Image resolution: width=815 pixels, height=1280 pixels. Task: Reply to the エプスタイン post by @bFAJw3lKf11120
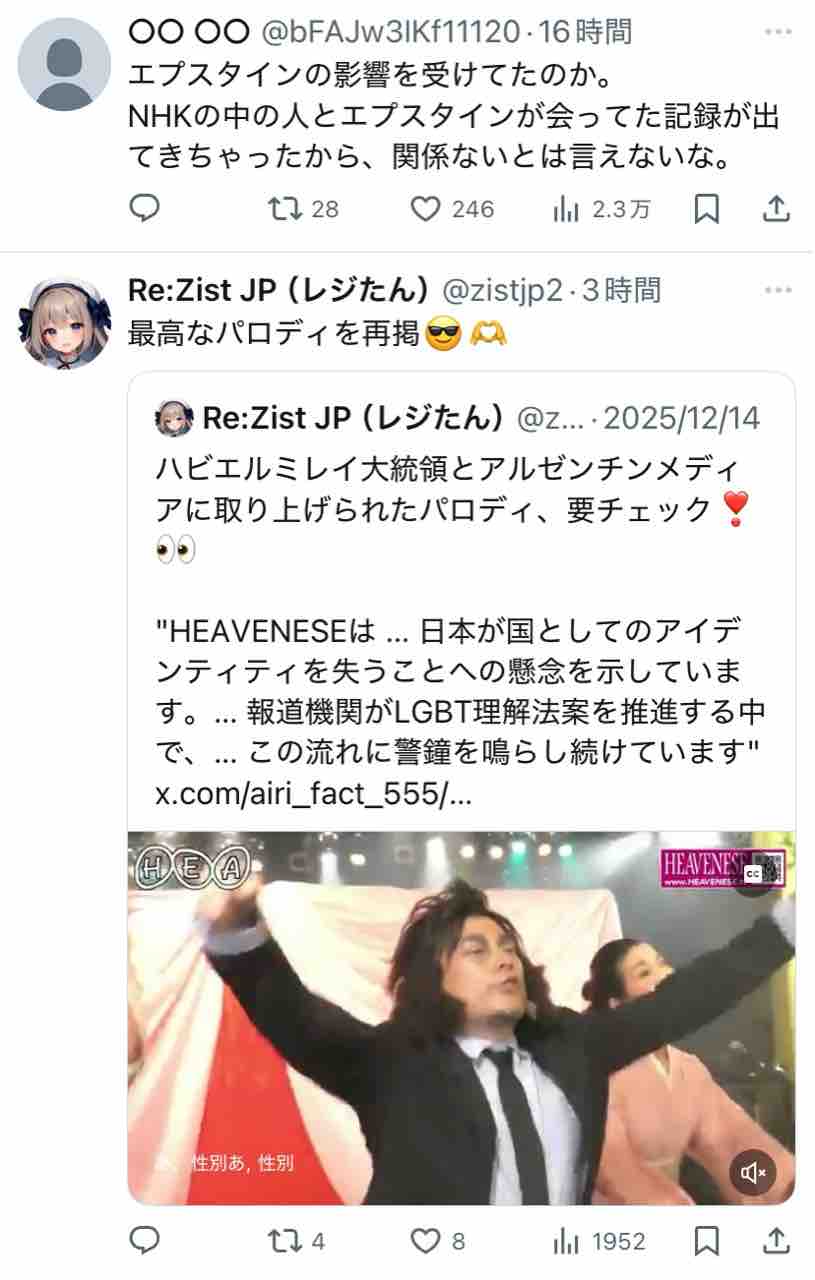[146, 208]
